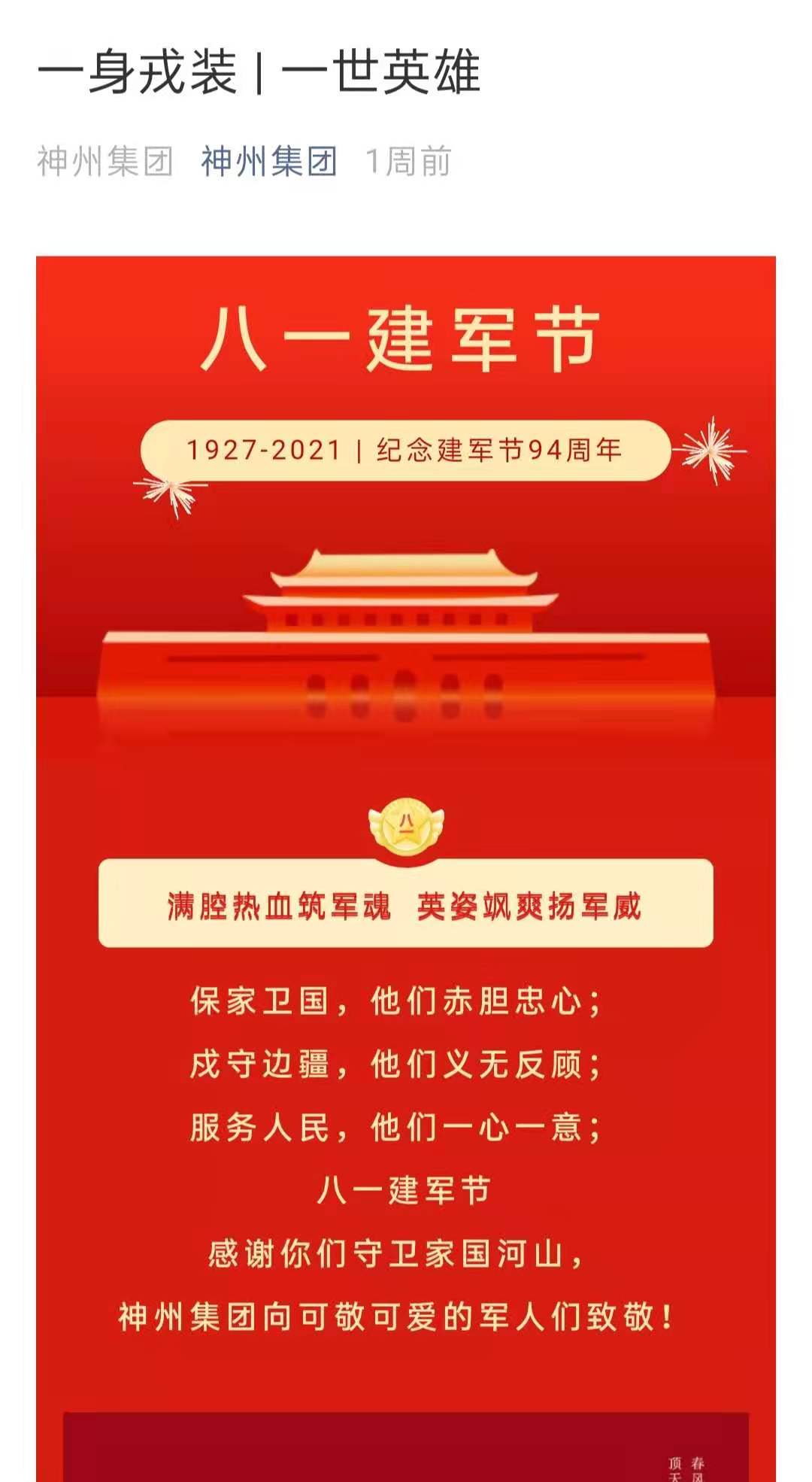Screen dimensions: 812x1482
Task: Open the blue 神州集团 account link
Action: click(x=269, y=162)
